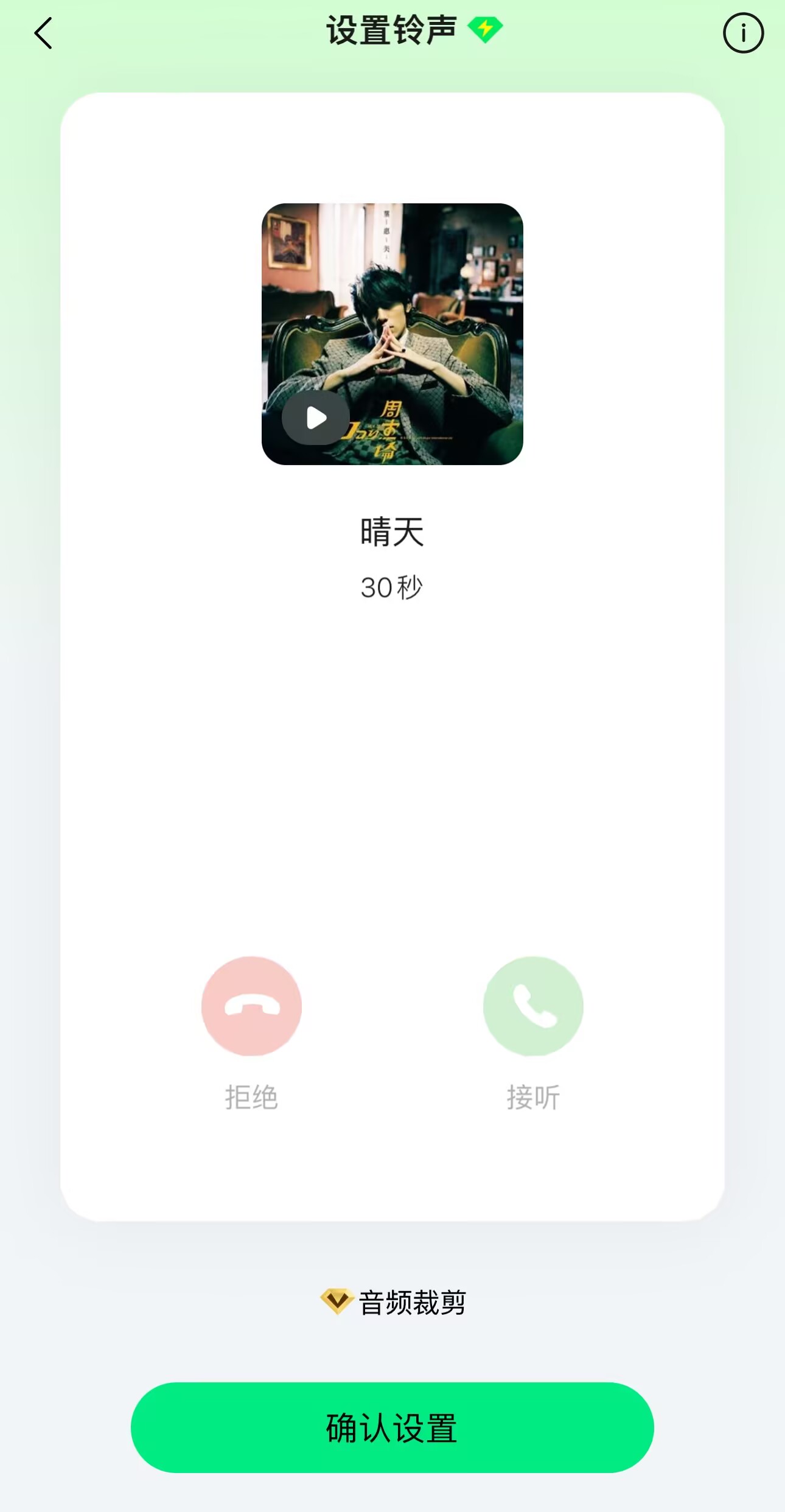Confirm with the 确认设置 button
Image resolution: width=785 pixels, height=1512 pixels.
pyautogui.click(x=392, y=1428)
